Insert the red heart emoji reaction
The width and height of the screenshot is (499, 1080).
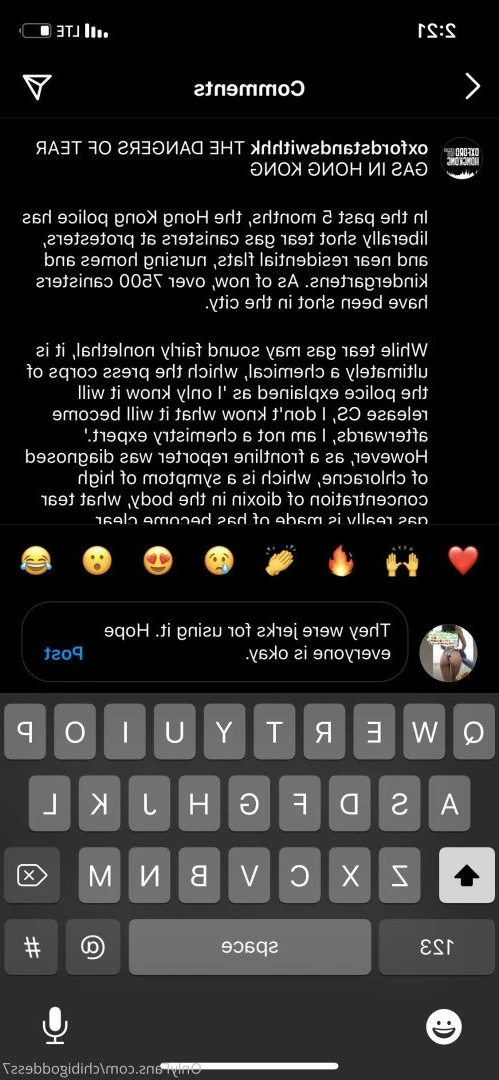(462, 561)
